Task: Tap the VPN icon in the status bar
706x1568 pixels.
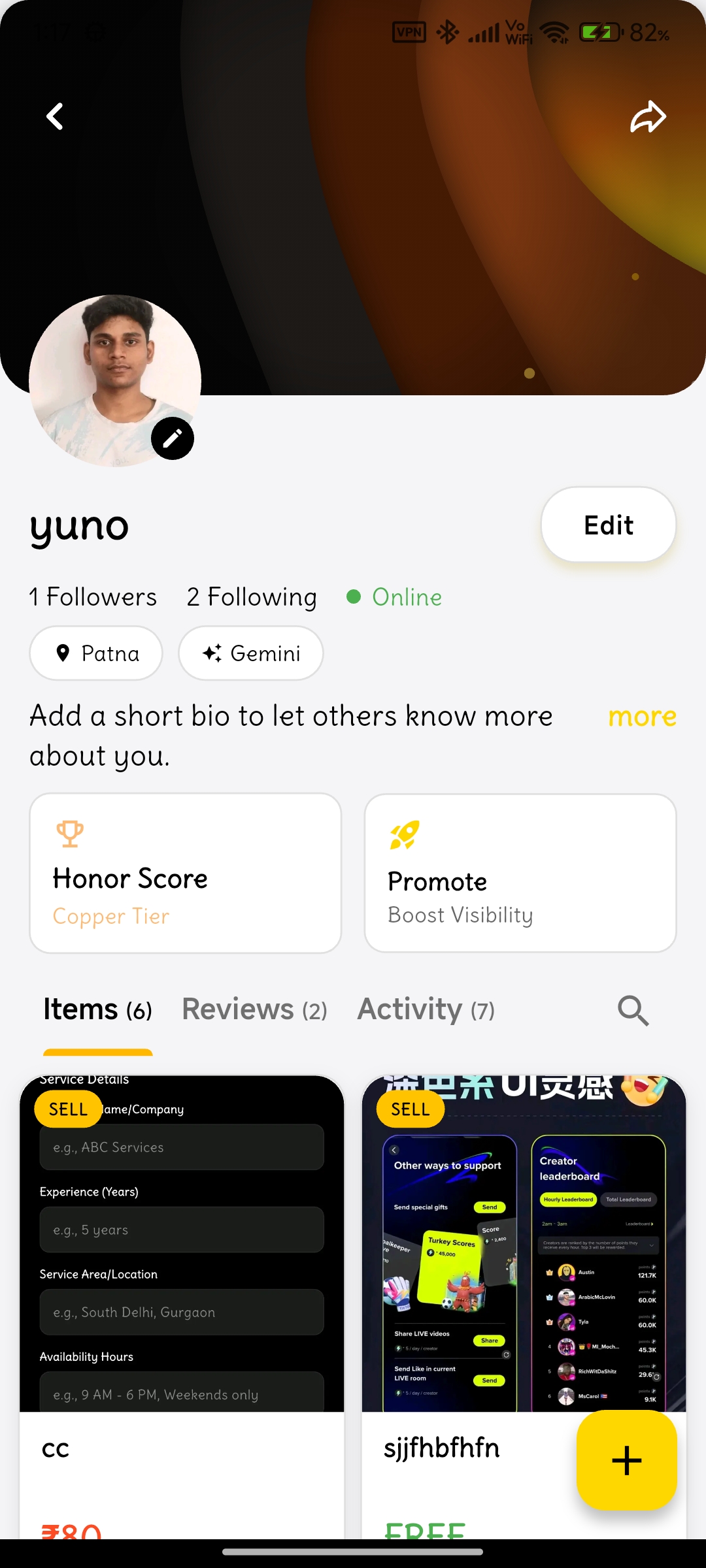Action: coord(409,31)
